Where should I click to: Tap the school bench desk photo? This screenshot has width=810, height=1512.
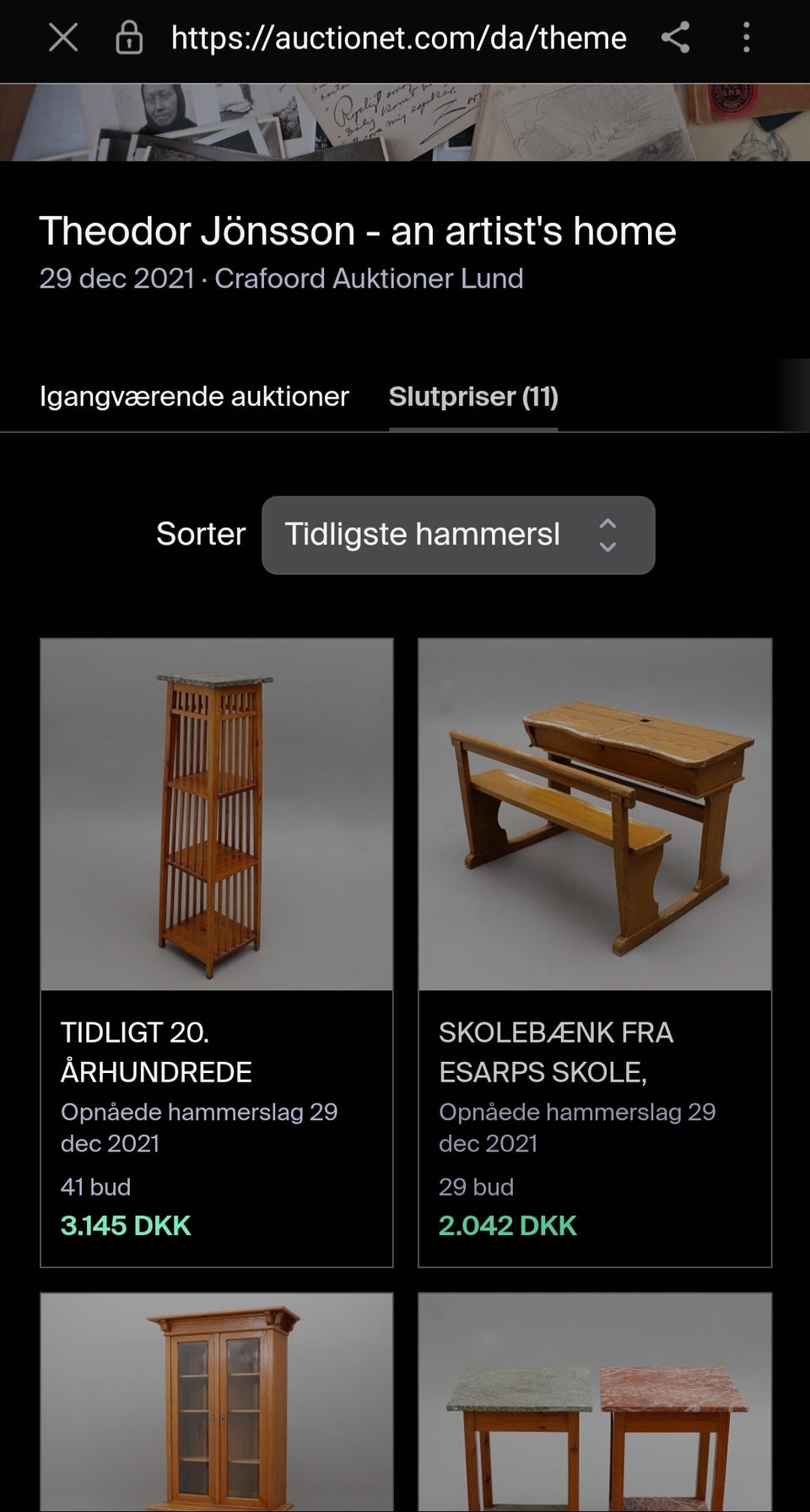click(x=594, y=810)
